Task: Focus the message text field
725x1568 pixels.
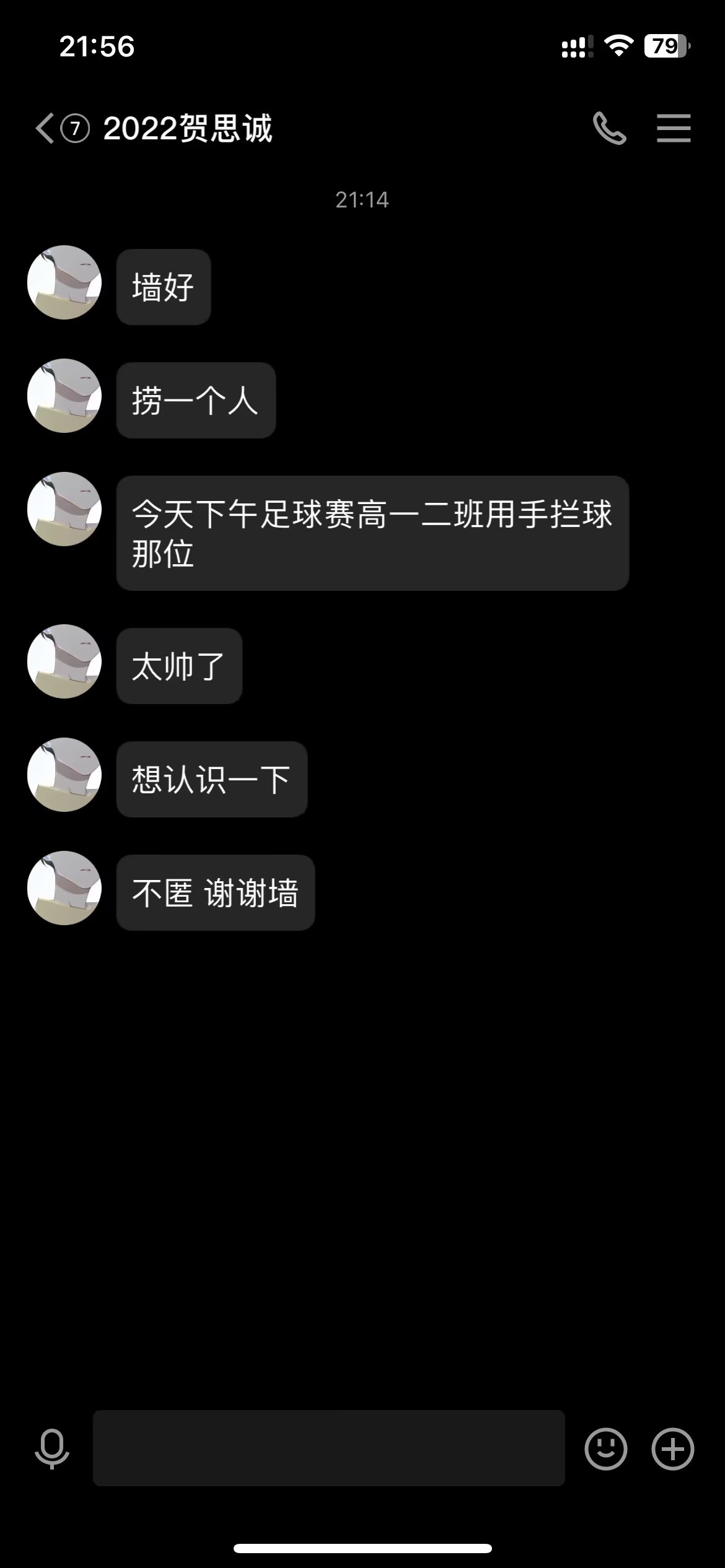Action: point(328,1448)
